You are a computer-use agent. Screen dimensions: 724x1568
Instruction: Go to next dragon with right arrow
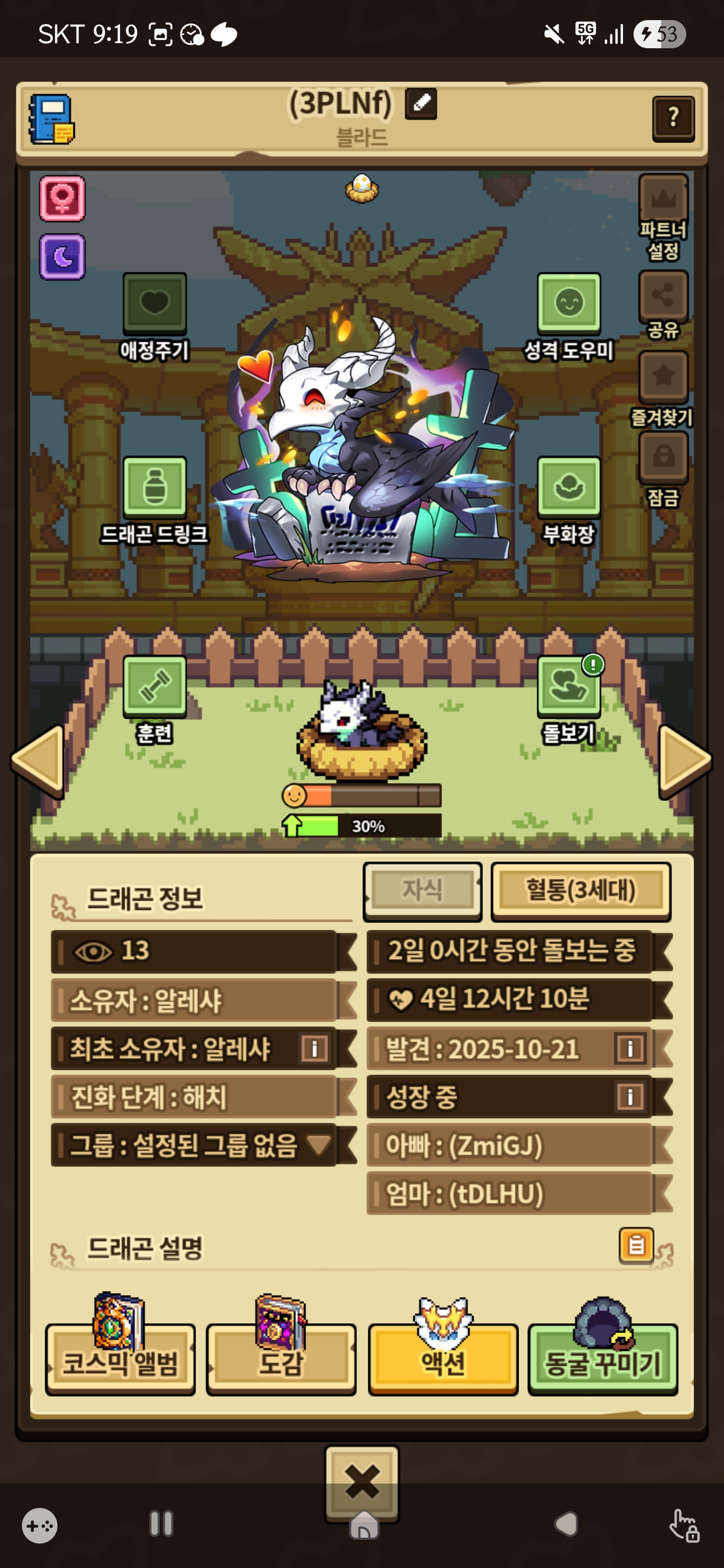click(x=686, y=761)
